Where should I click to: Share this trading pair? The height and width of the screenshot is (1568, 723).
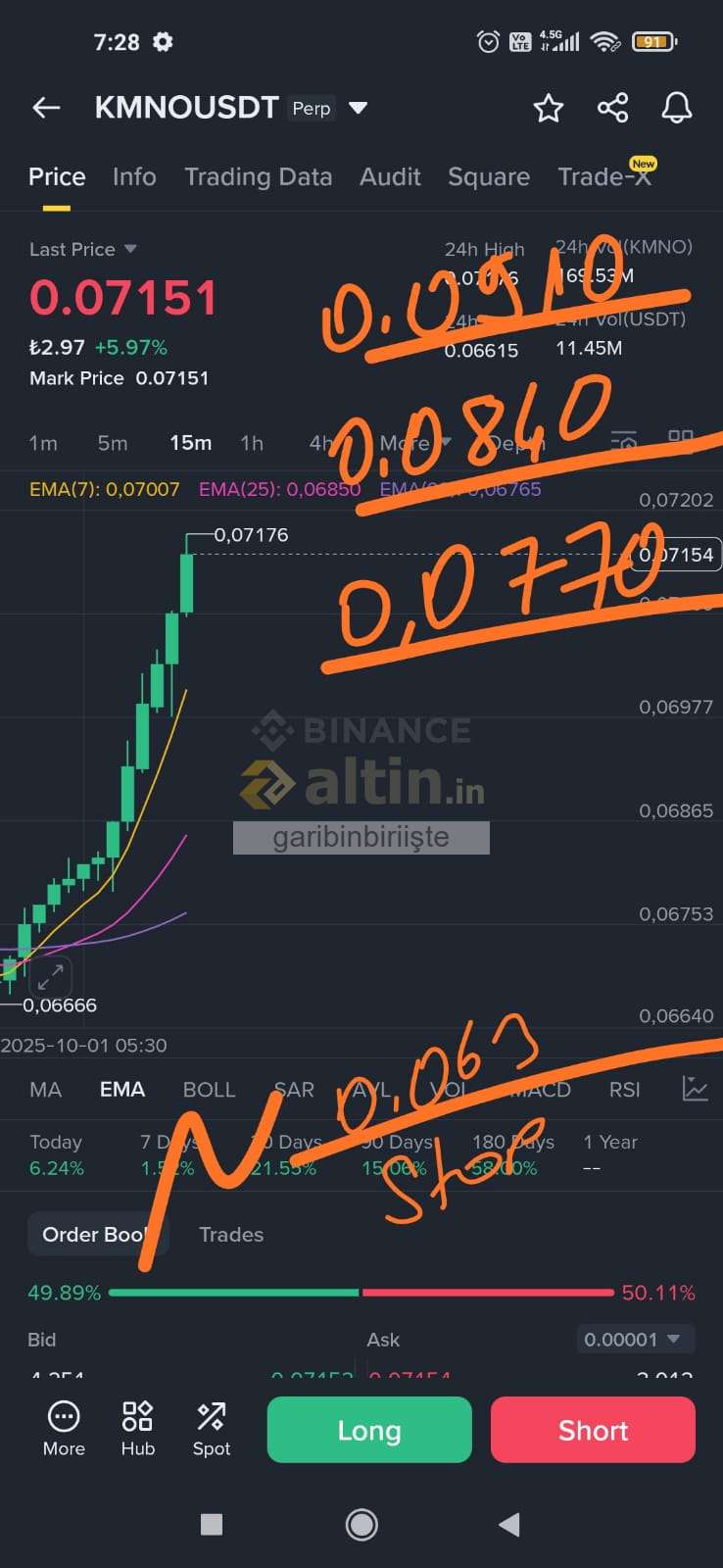click(612, 108)
